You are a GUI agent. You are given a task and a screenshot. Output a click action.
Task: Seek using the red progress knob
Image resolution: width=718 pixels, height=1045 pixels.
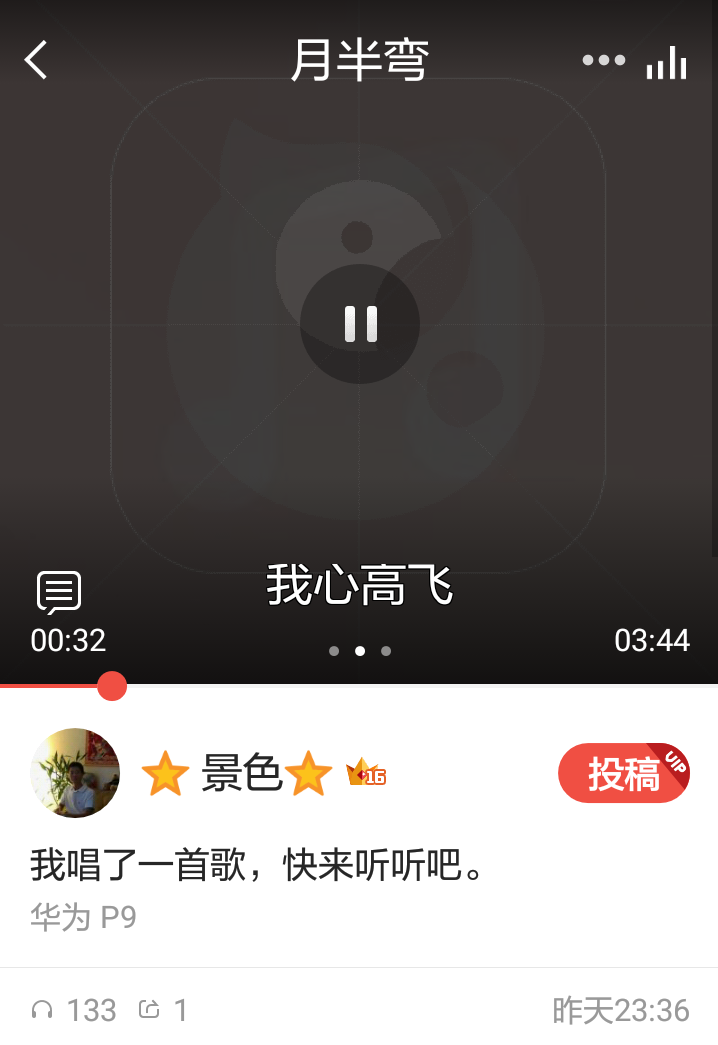pos(112,686)
